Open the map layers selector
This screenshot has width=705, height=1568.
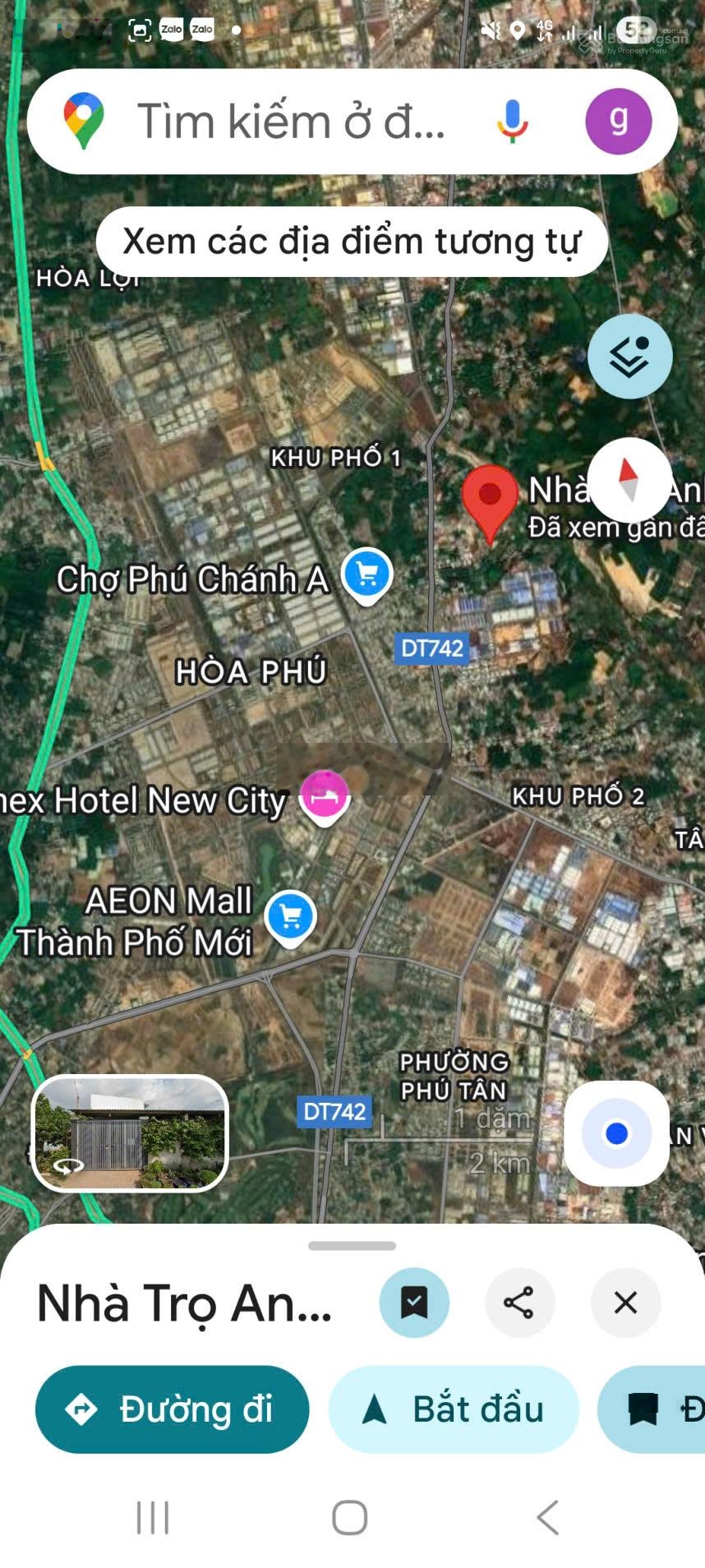tap(629, 357)
